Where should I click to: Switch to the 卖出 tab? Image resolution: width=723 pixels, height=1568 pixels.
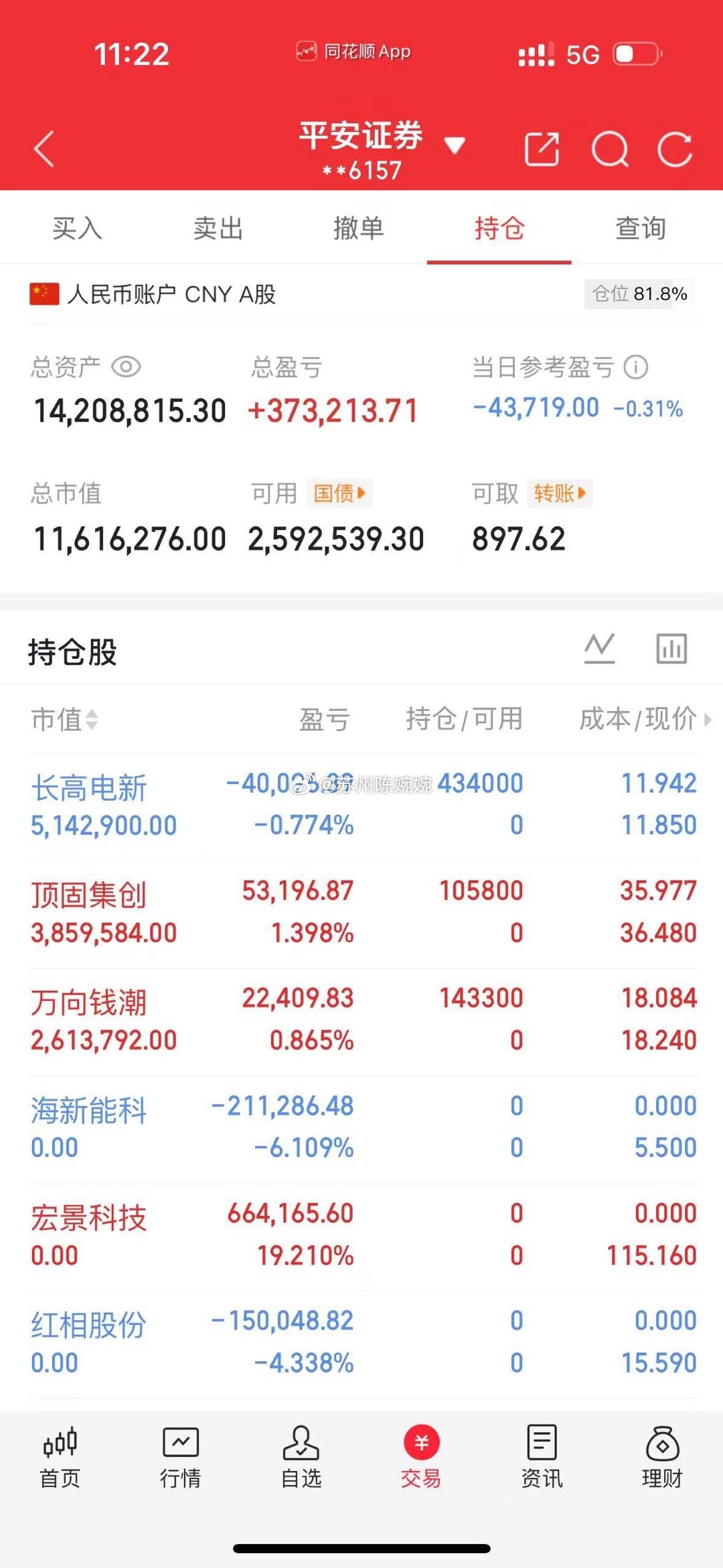[216, 228]
